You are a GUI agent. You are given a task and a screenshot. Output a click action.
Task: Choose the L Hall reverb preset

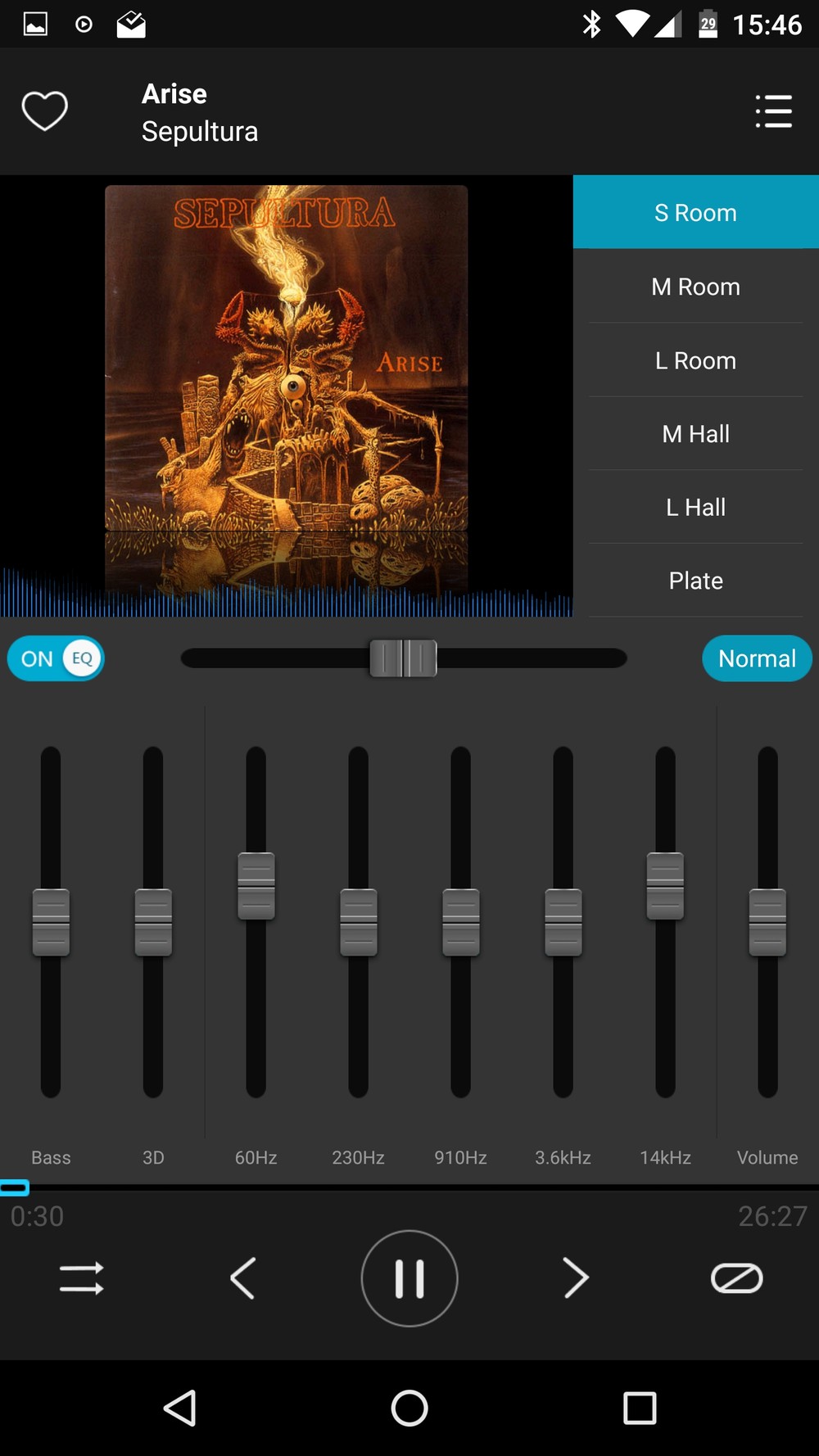click(695, 508)
